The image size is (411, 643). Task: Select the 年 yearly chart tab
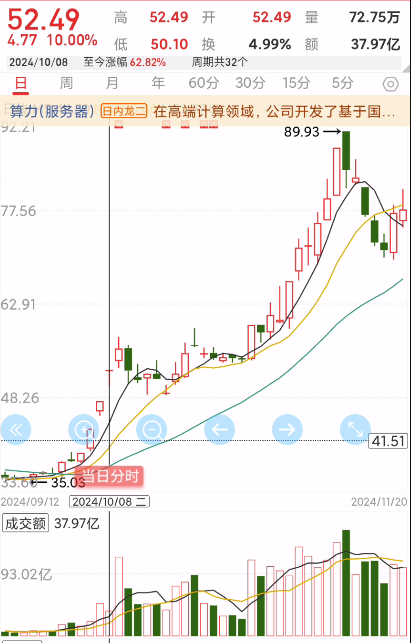(x=158, y=84)
